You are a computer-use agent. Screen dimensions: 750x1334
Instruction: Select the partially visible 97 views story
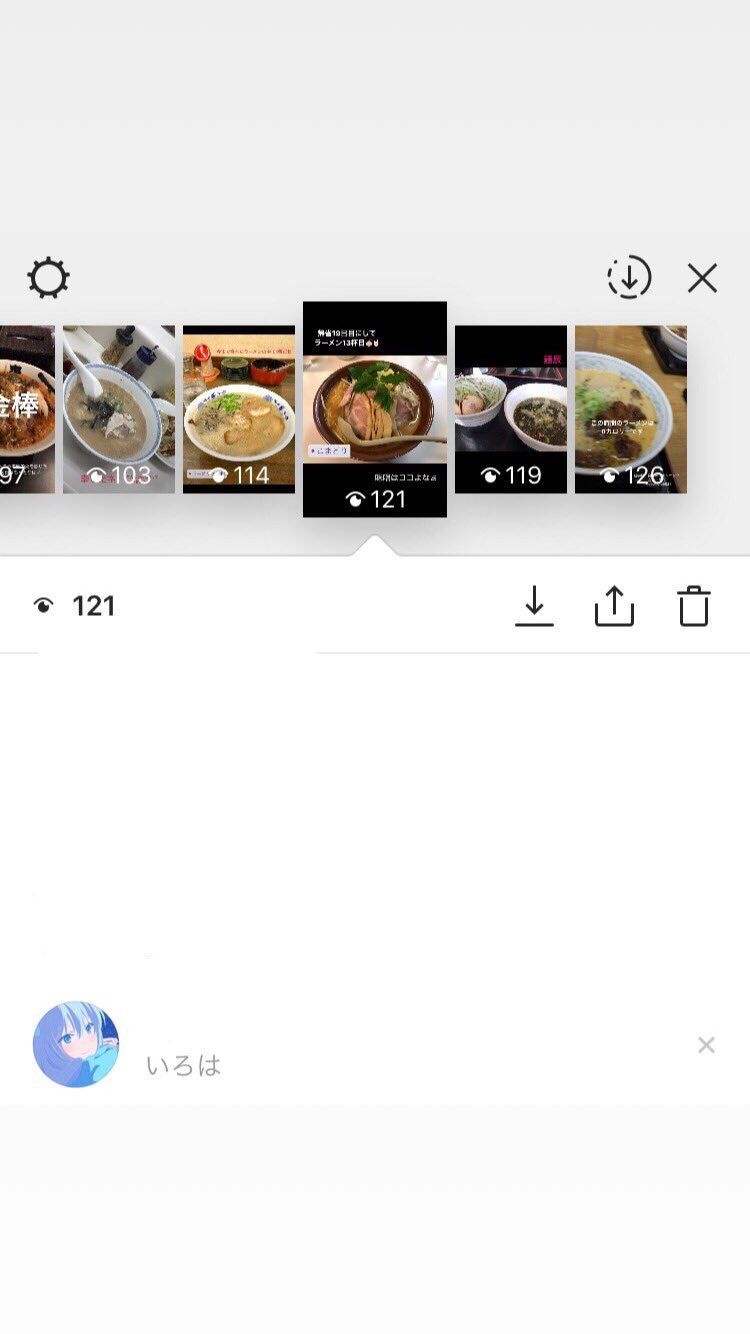[26, 408]
